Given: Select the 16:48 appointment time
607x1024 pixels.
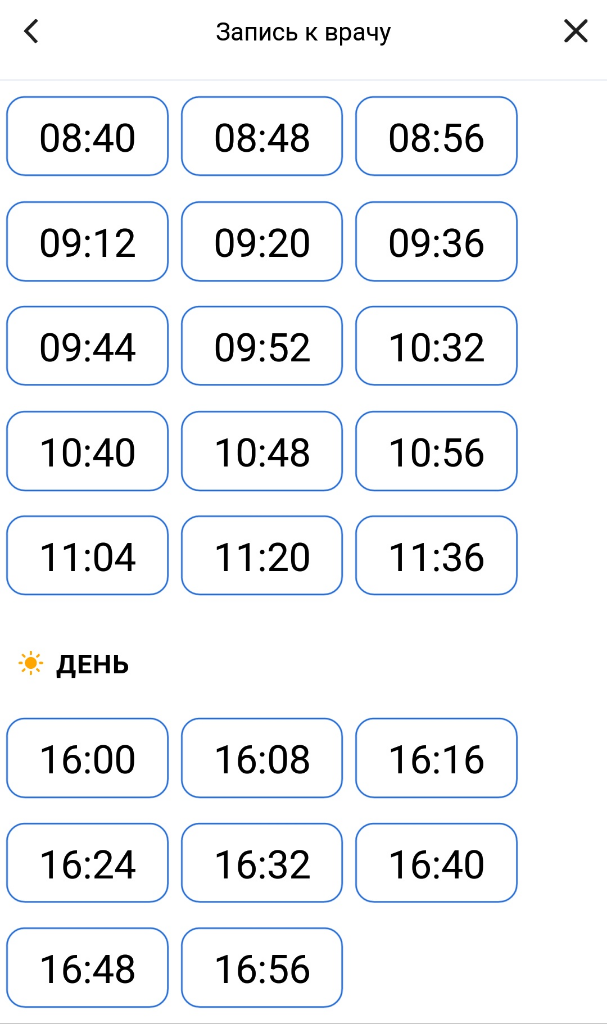Looking at the screenshot, I should [88, 968].
